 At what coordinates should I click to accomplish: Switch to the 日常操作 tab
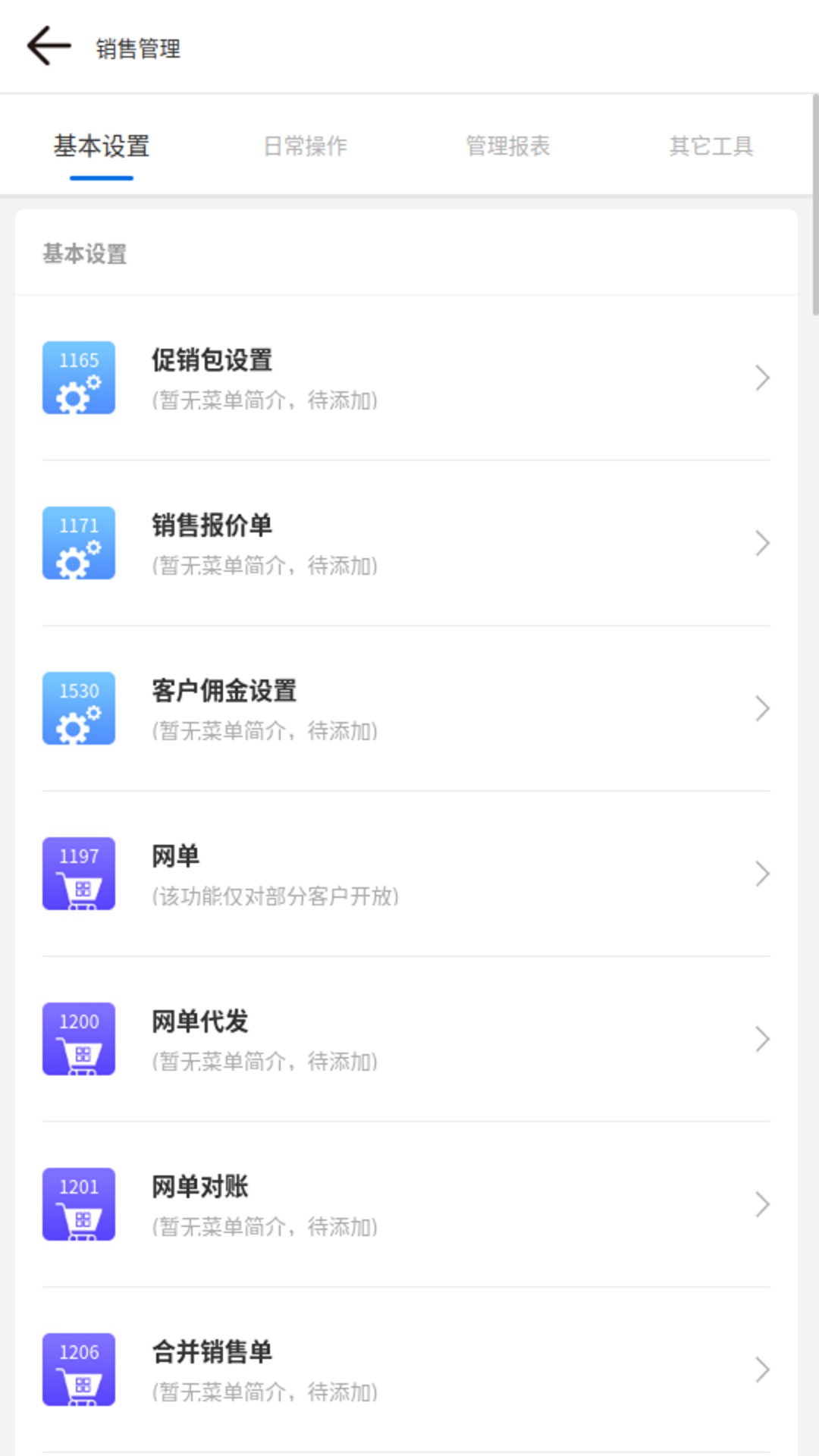305,146
